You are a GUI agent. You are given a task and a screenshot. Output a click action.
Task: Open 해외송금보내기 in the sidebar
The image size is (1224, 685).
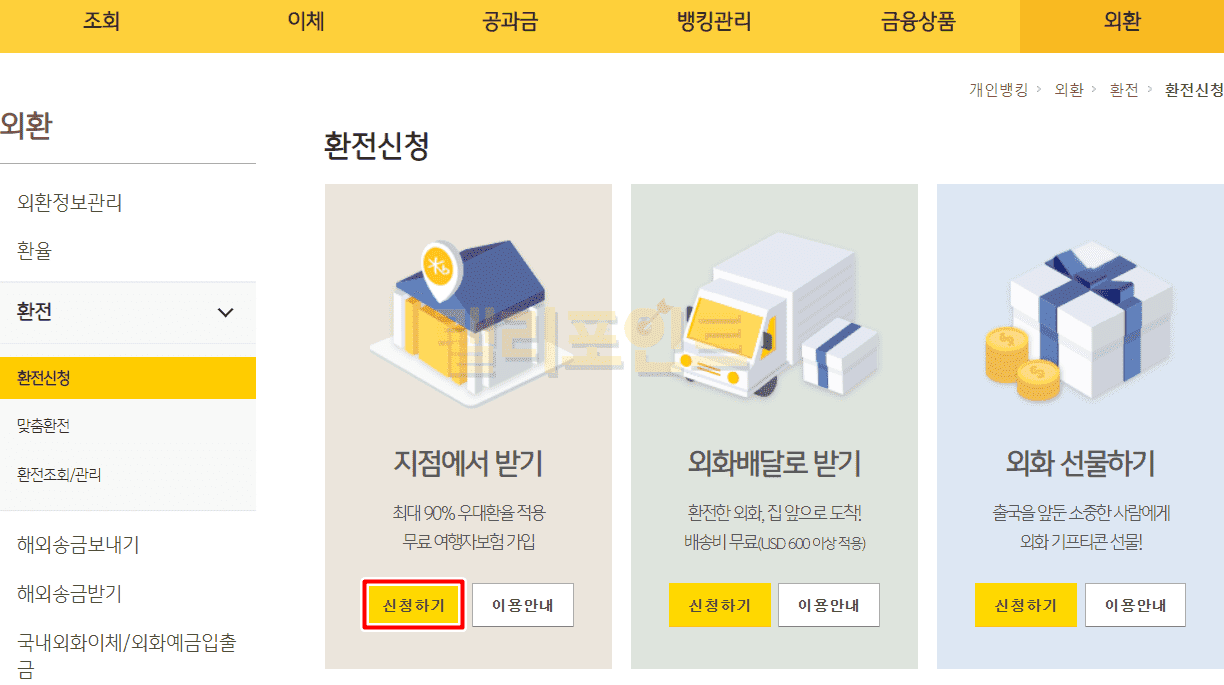pos(78,545)
